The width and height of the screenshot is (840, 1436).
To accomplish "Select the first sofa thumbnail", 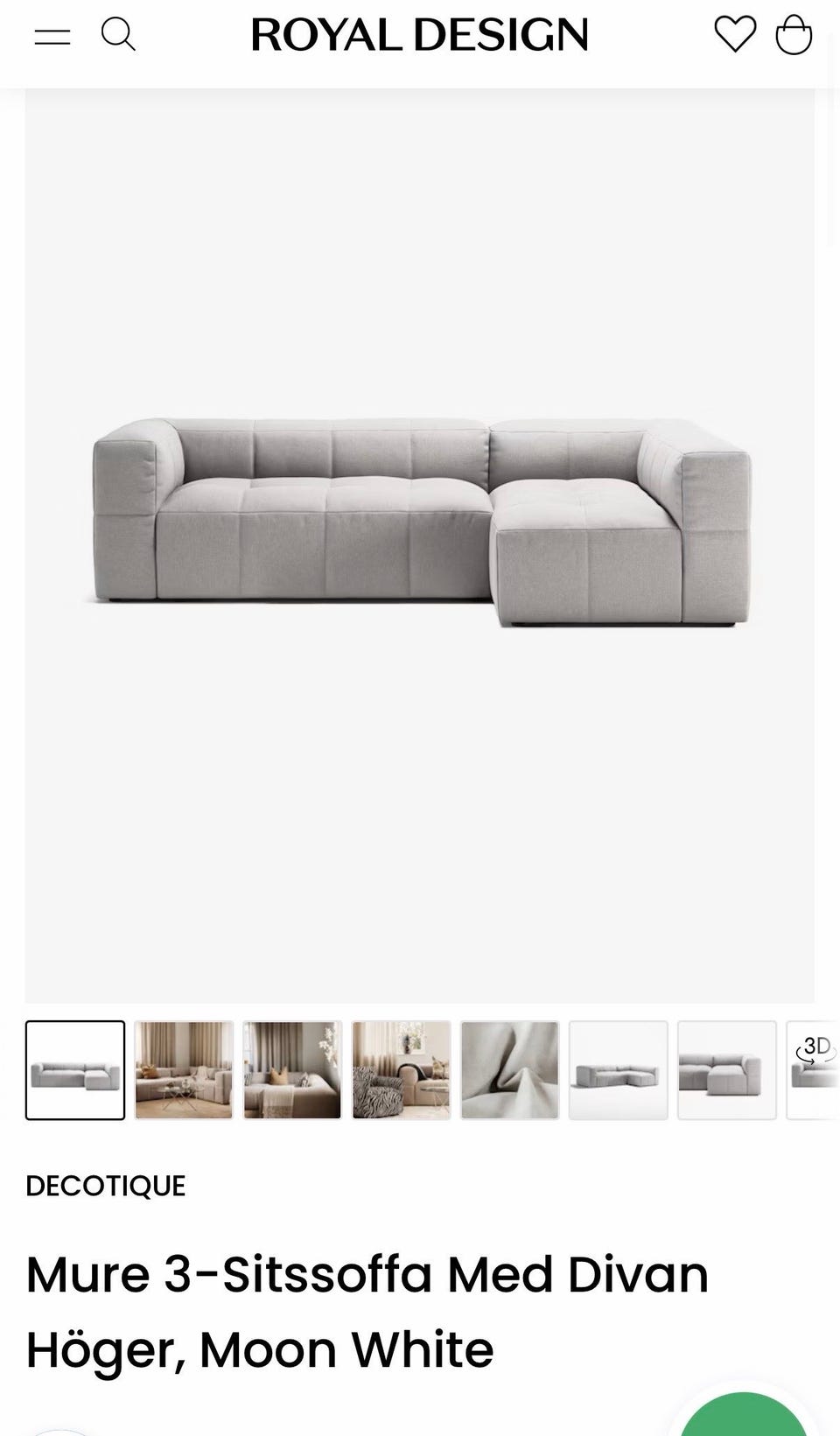I will [75, 1070].
